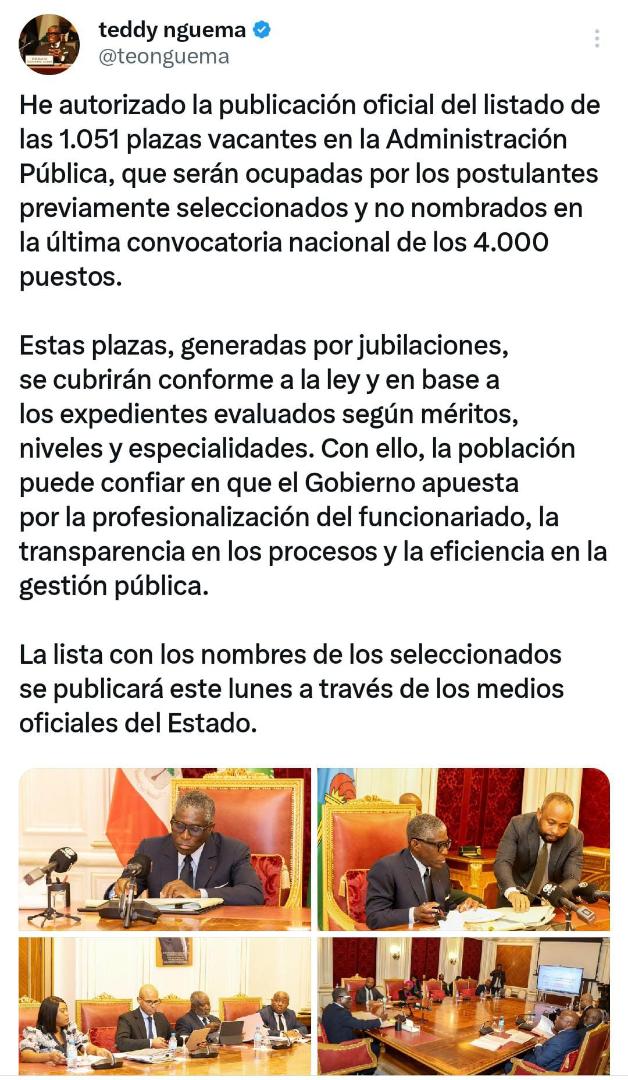This screenshot has width=628, height=1080.
Task: Open teddy nguema's profile picture
Action: point(49,45)
